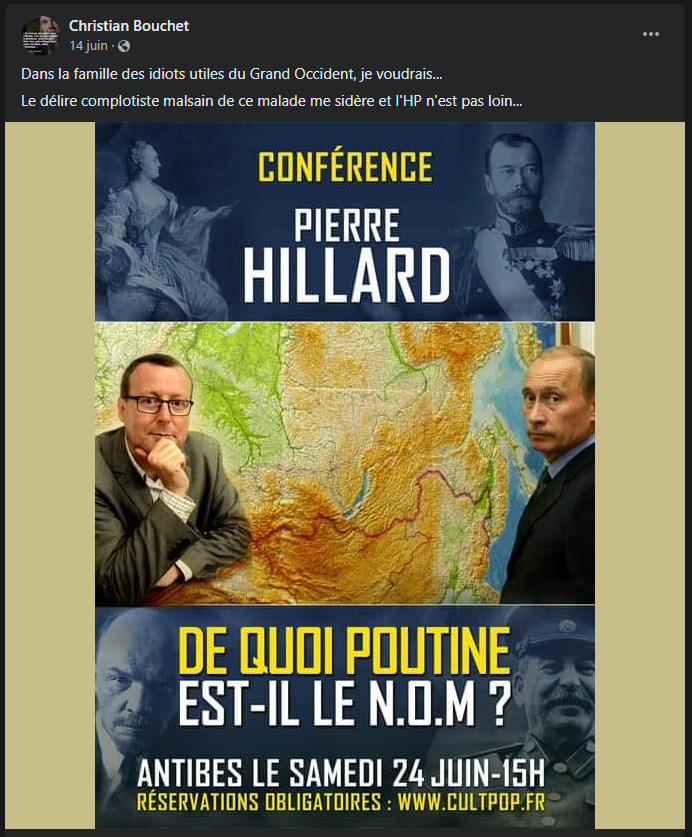Image resolution: width=692 pixels, height=837 pixels.
Task: Open Christian Bouchet's profile picture
Action: [40, 35]
